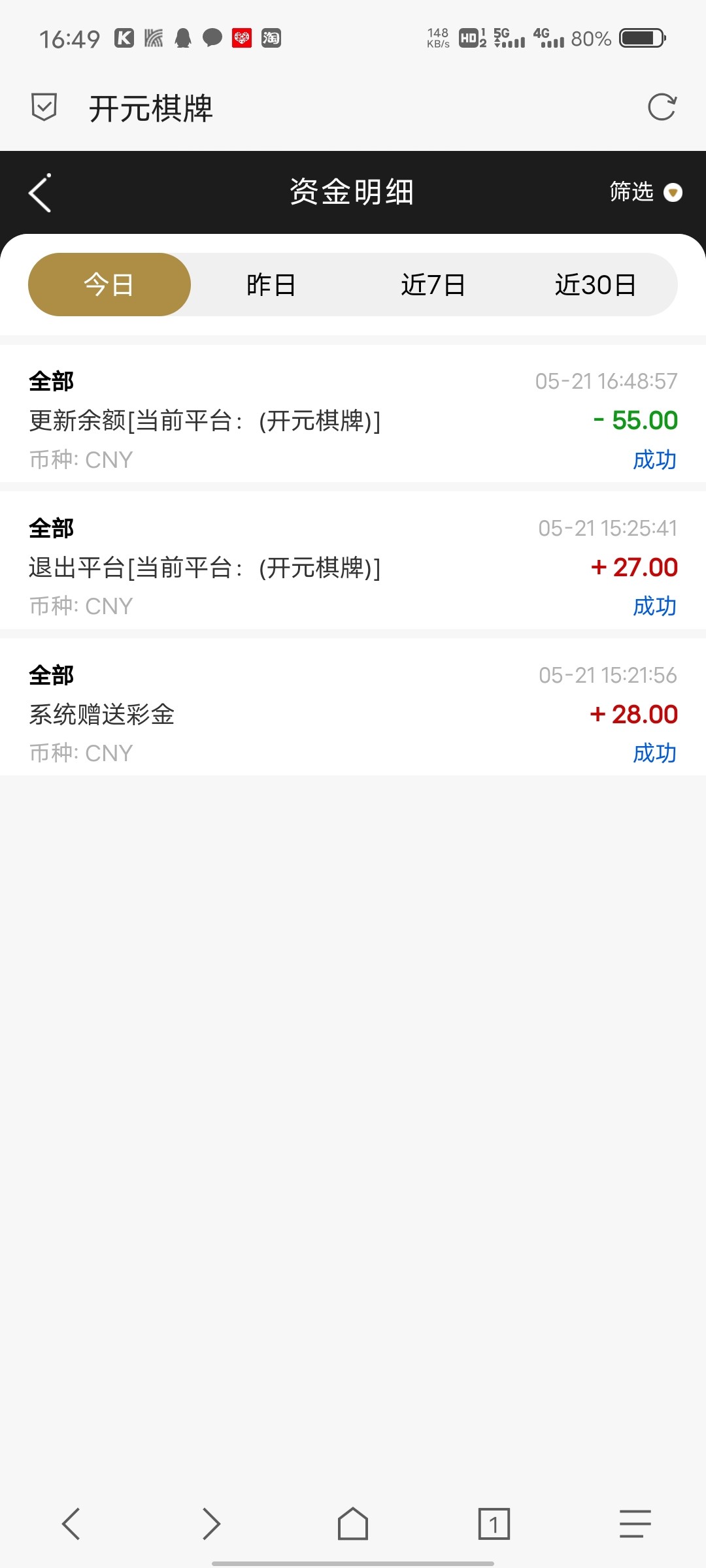Image resolution: width=706 pixels, height=1568 pixels.
Task: Navigate forward in the browser
Action: click(211, 1524)
